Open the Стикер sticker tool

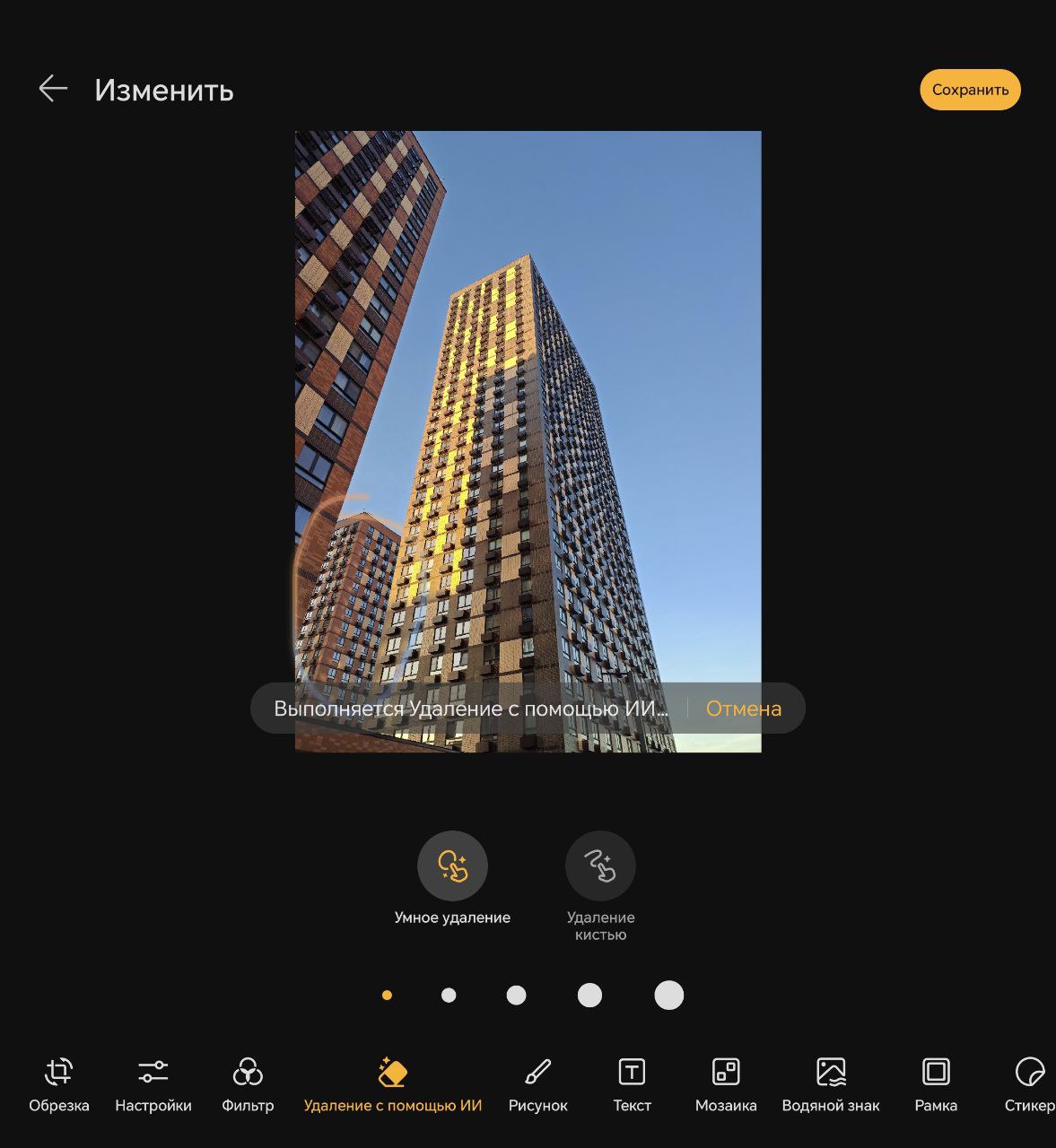point(1030,1083)
